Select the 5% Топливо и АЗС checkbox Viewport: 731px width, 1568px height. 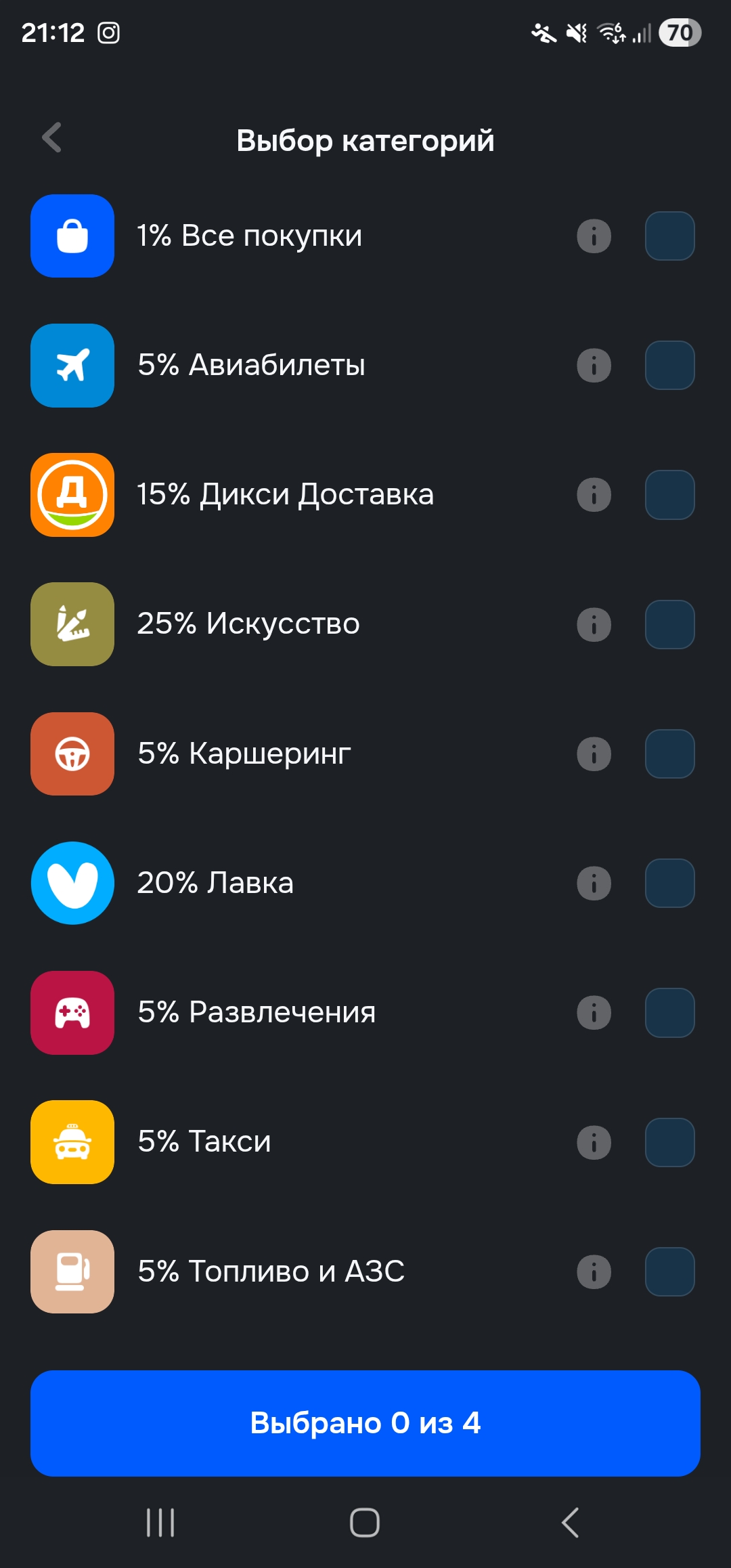(669, 1271)
